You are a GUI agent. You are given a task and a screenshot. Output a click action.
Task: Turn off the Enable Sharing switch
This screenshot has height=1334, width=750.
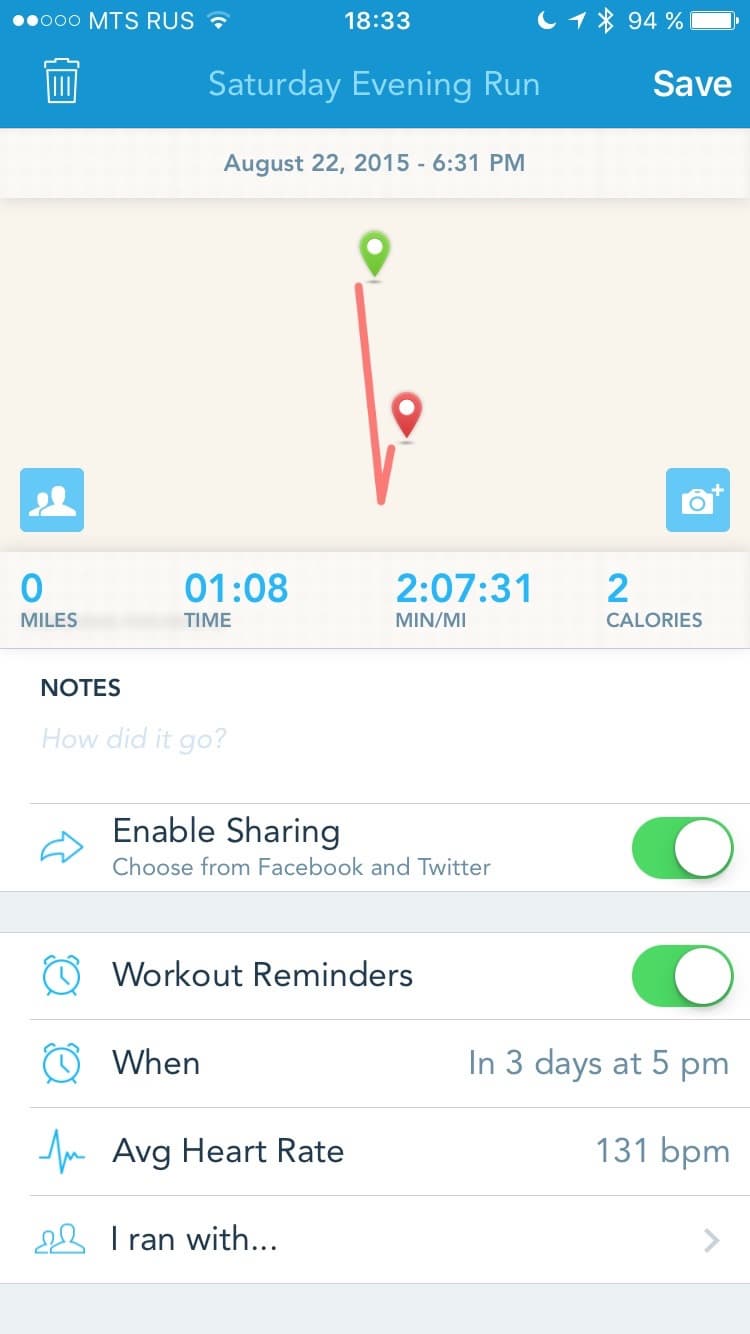(682, 848)
